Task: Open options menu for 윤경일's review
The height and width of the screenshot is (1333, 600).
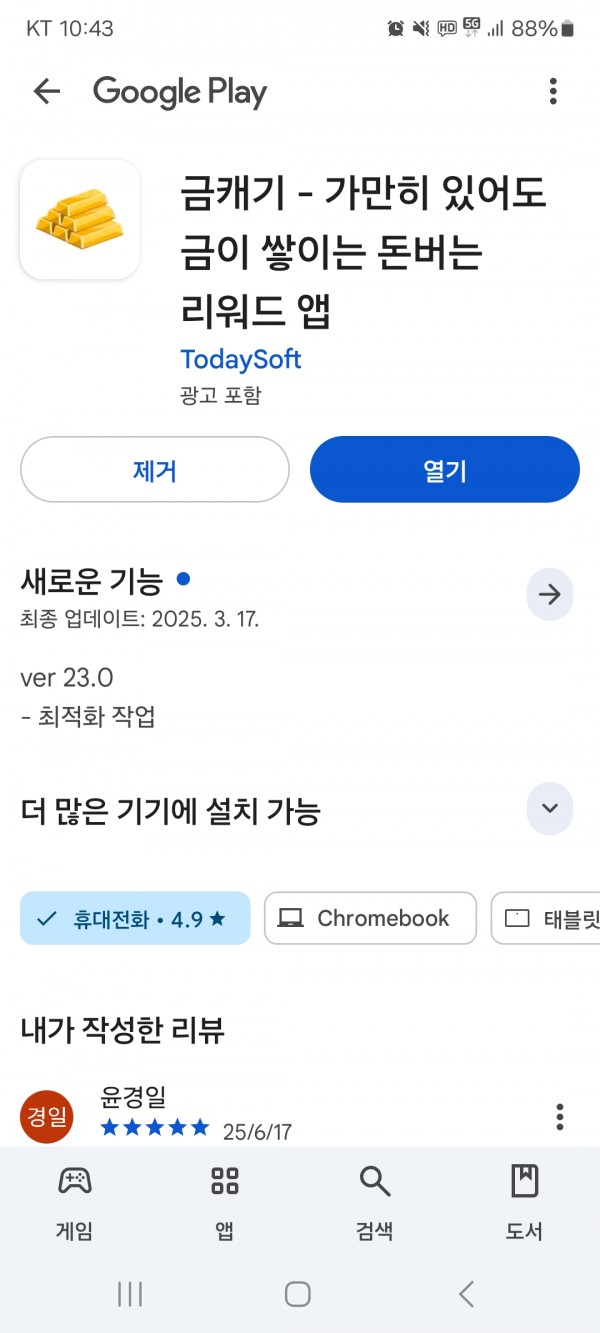Action: [x=560, y=1116]
